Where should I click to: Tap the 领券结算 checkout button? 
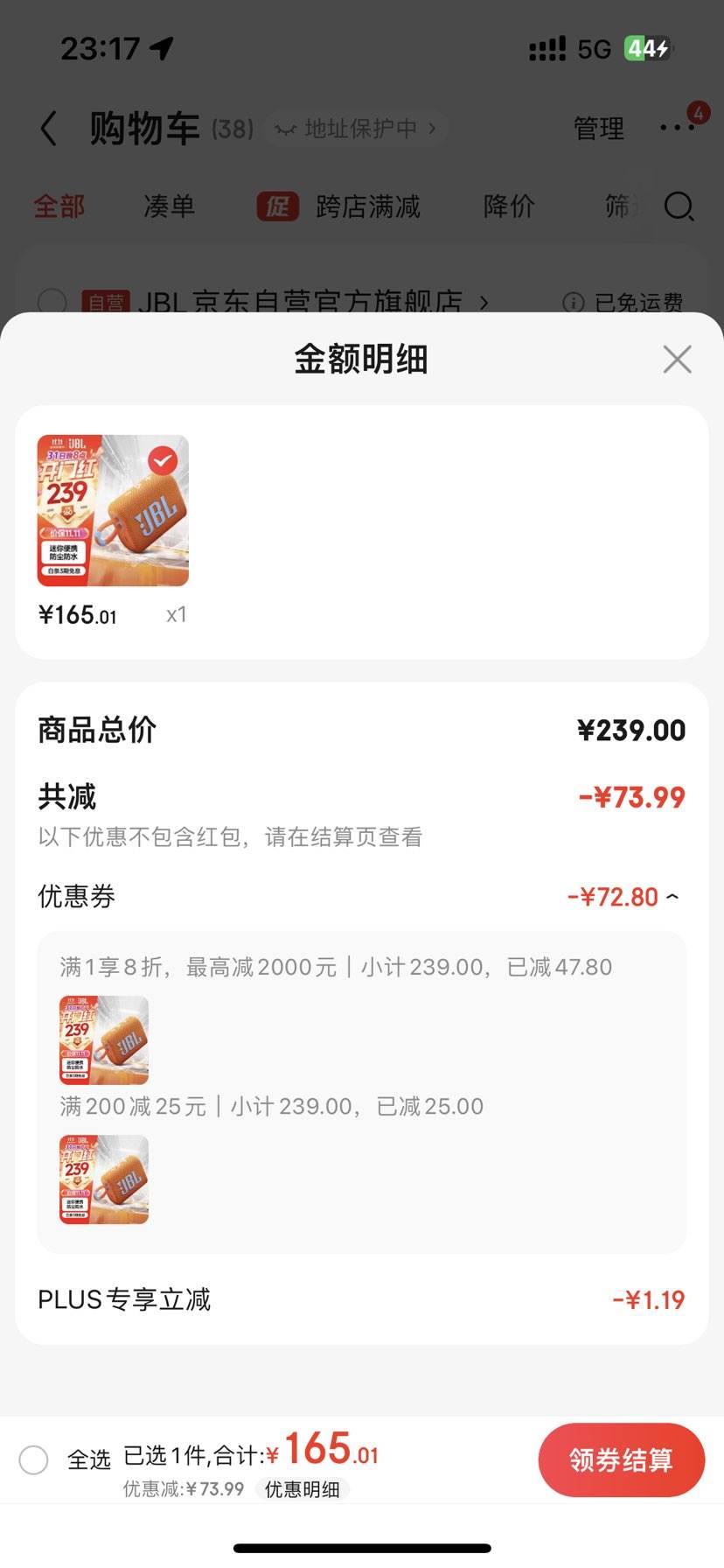coord(622,1459)
